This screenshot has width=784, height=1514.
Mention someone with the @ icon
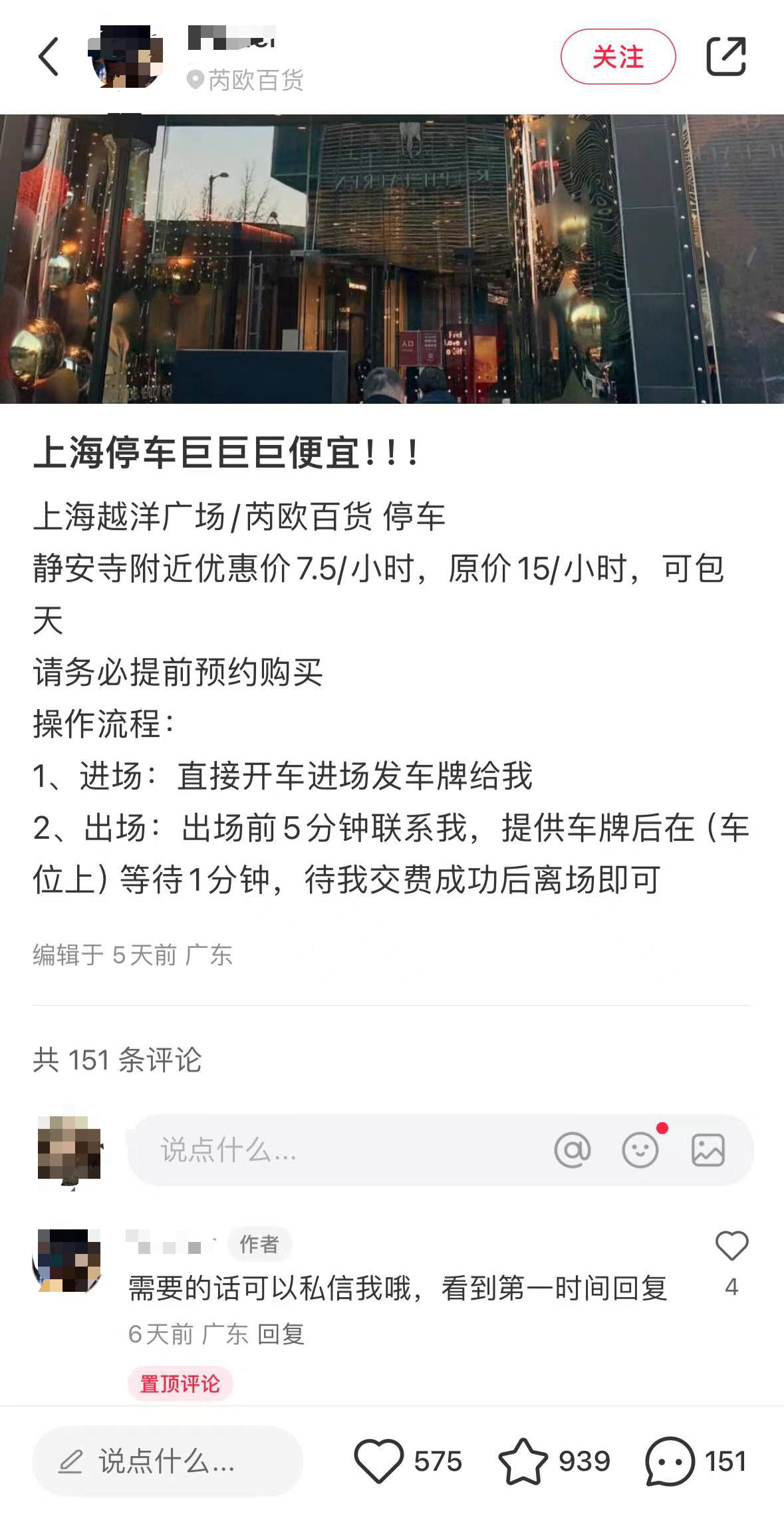coord(572,1149)
